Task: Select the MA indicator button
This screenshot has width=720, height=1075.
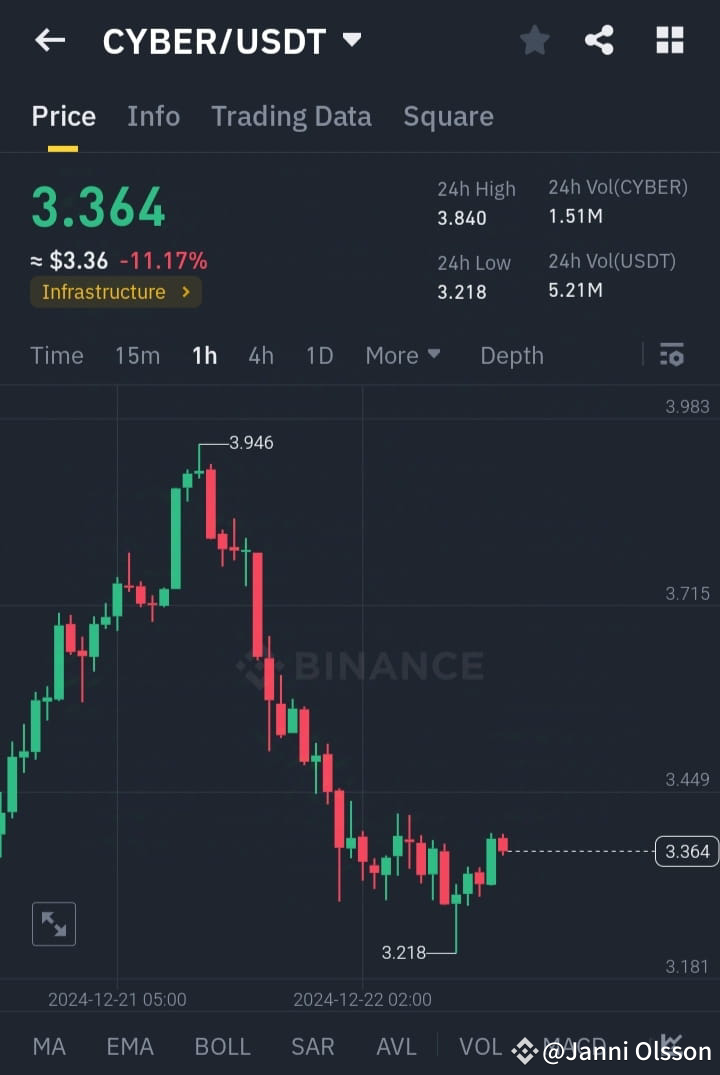Action: [x=48, y=1046]
